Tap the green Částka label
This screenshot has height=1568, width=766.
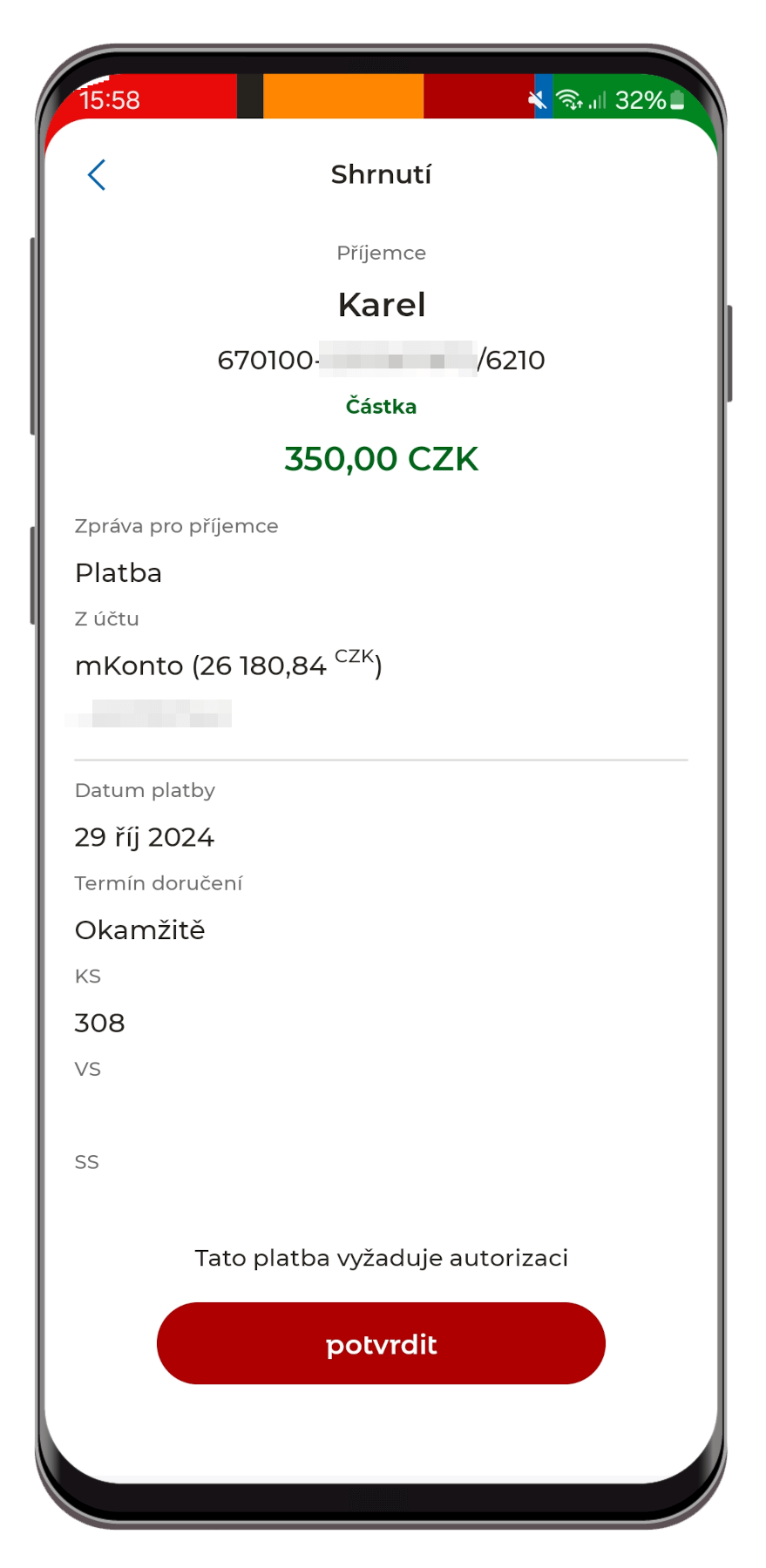381,406
